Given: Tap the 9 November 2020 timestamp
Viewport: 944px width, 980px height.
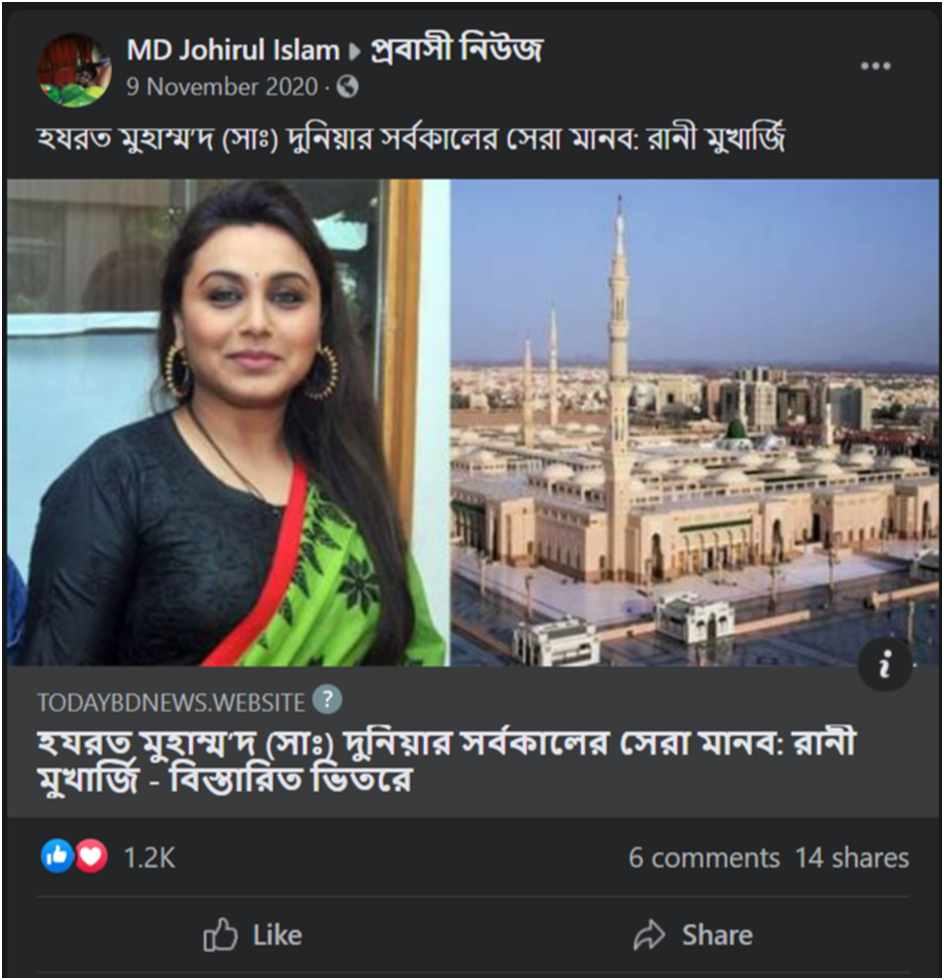Looking at the screenshot, I should [221, 87].
